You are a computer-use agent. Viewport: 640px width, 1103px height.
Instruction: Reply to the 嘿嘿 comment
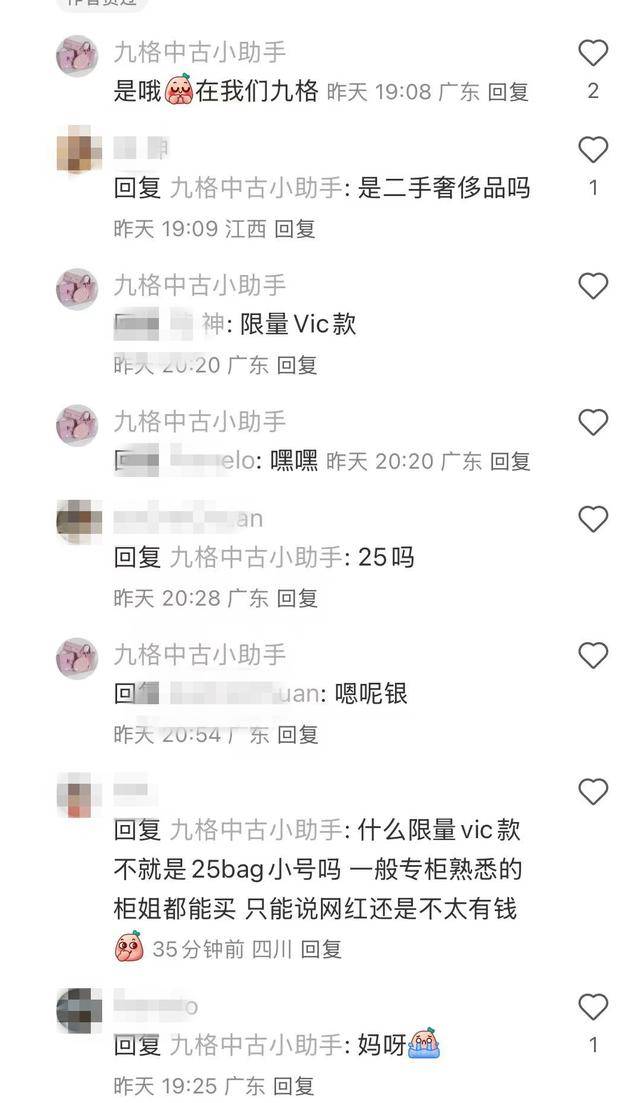tap(510, 461)
